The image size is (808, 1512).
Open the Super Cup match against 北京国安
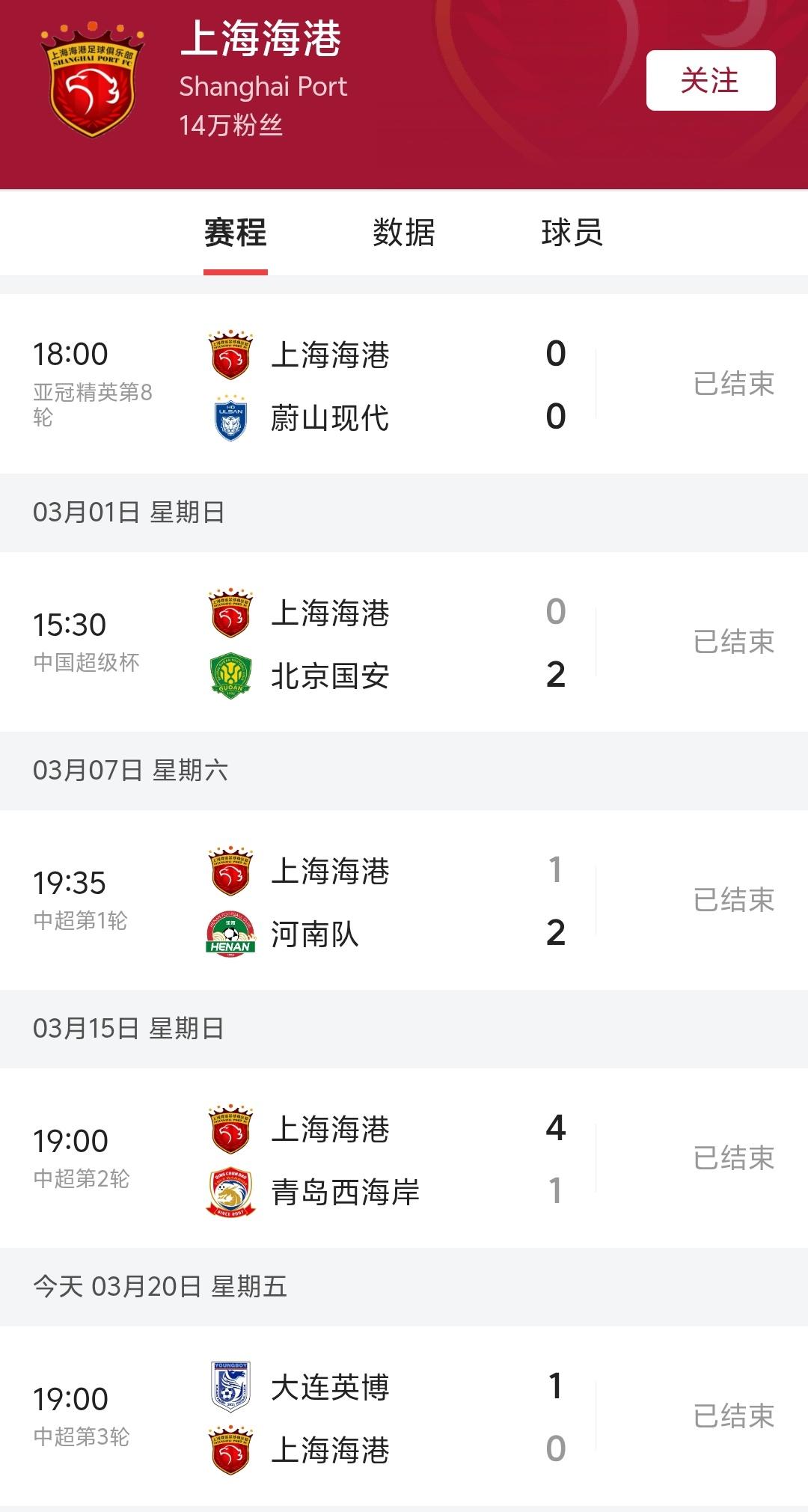click(404, 643)
